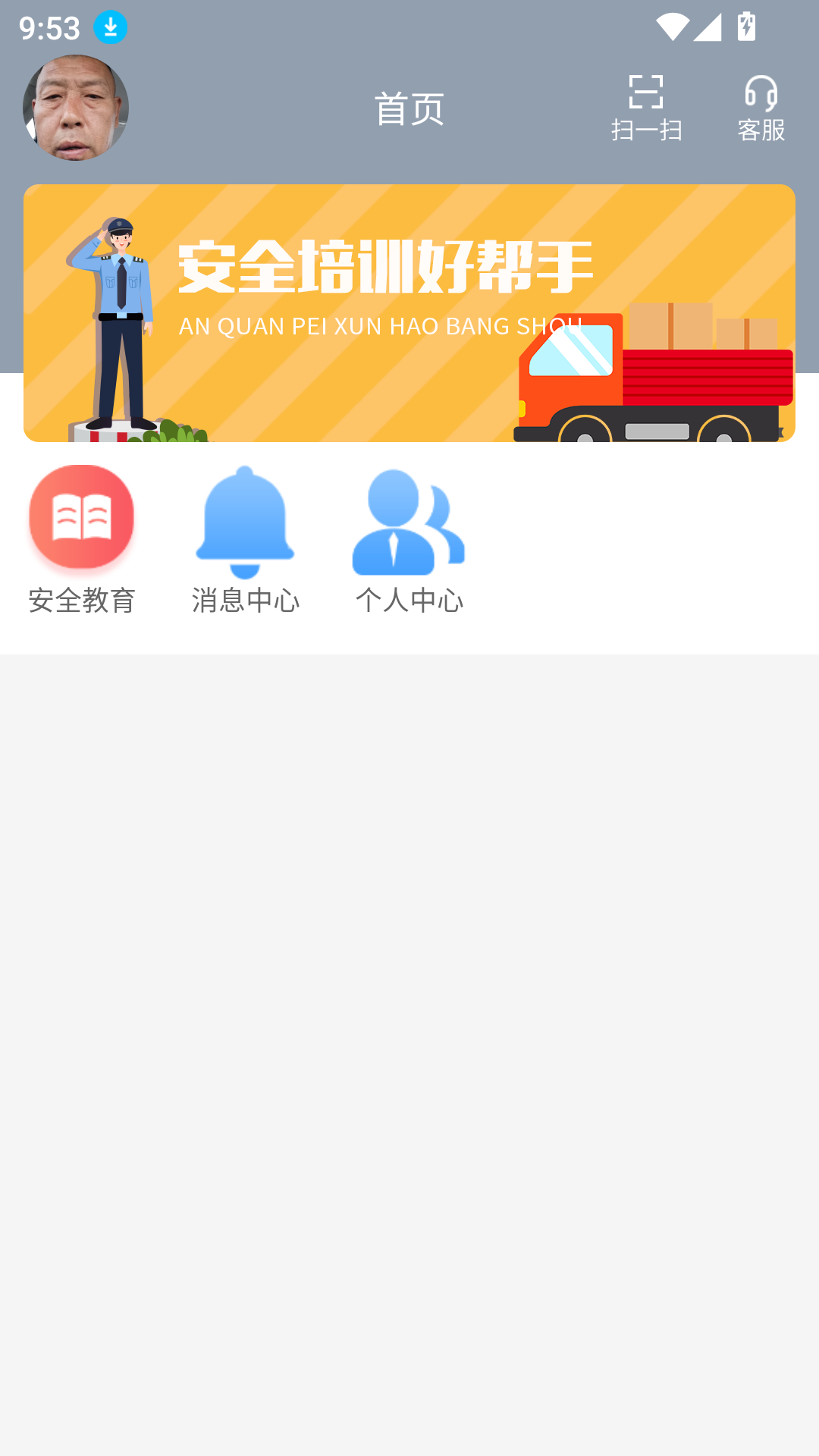Tap the download arrow icon in status bar
The image size is (819, 1456).
point(109,25)
